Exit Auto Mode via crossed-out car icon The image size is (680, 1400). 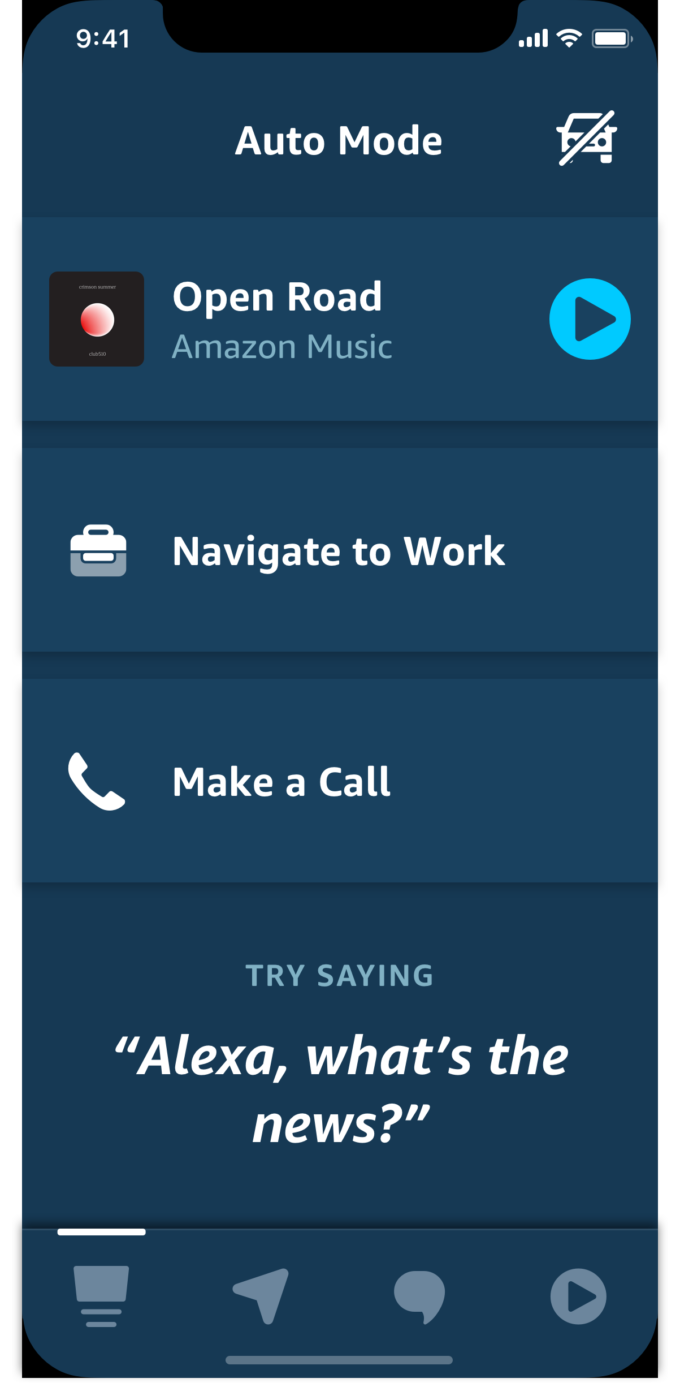pos(587,139)
